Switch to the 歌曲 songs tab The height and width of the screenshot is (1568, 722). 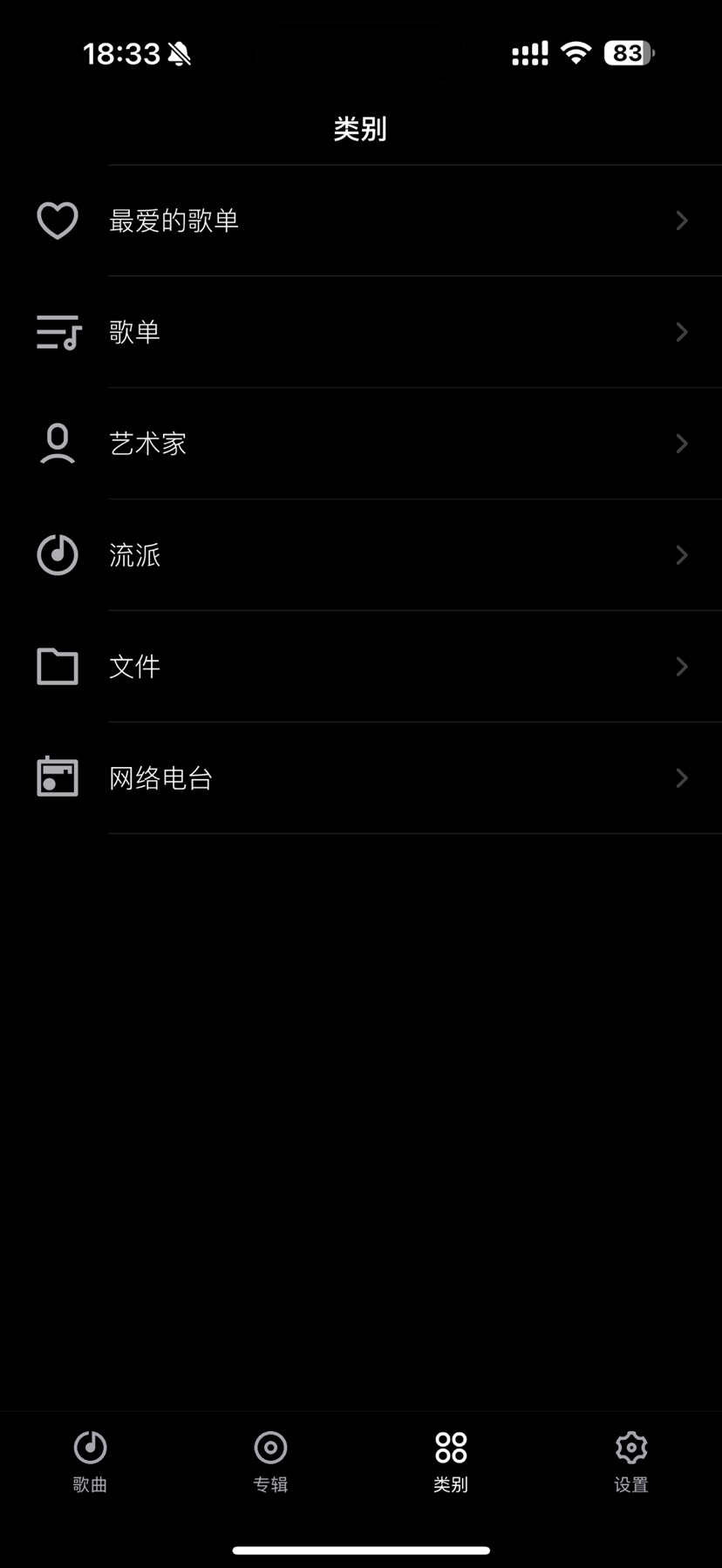(90, 1462)
